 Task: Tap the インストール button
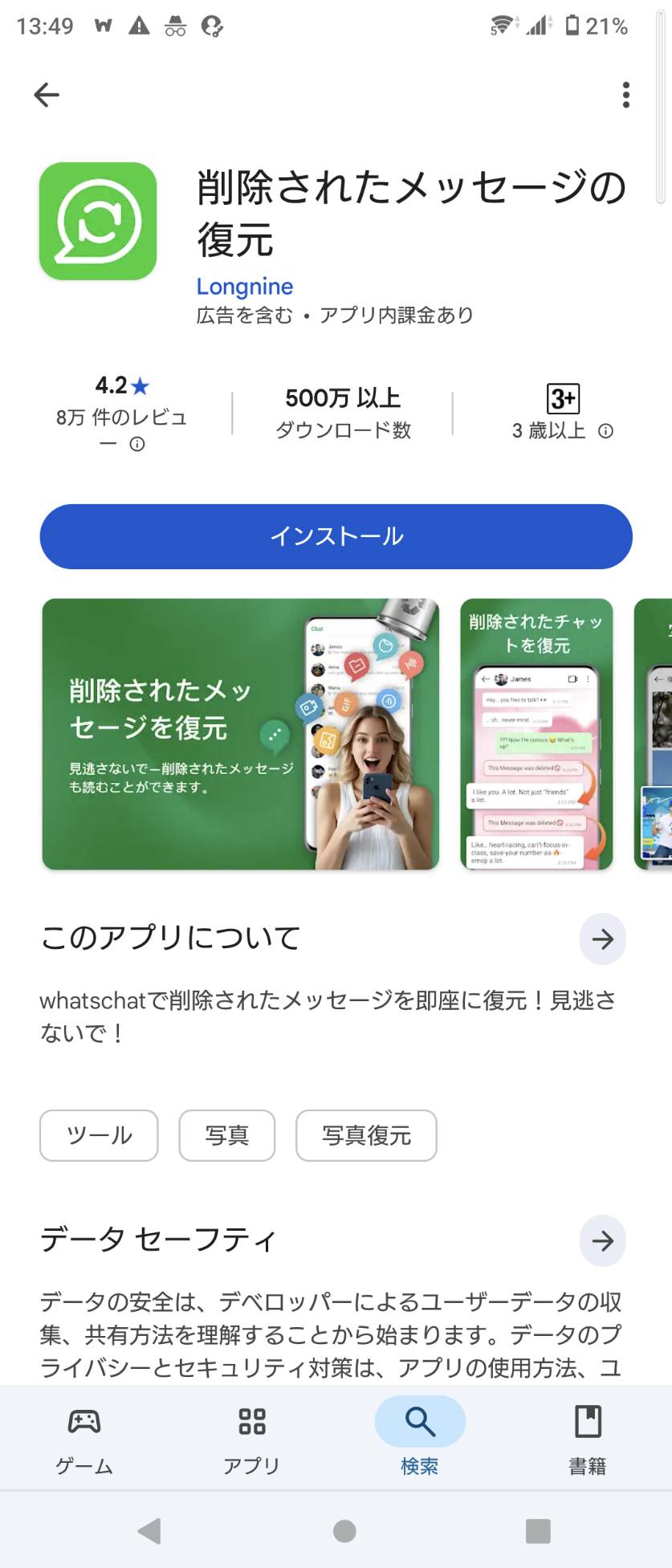click(336, 536)
